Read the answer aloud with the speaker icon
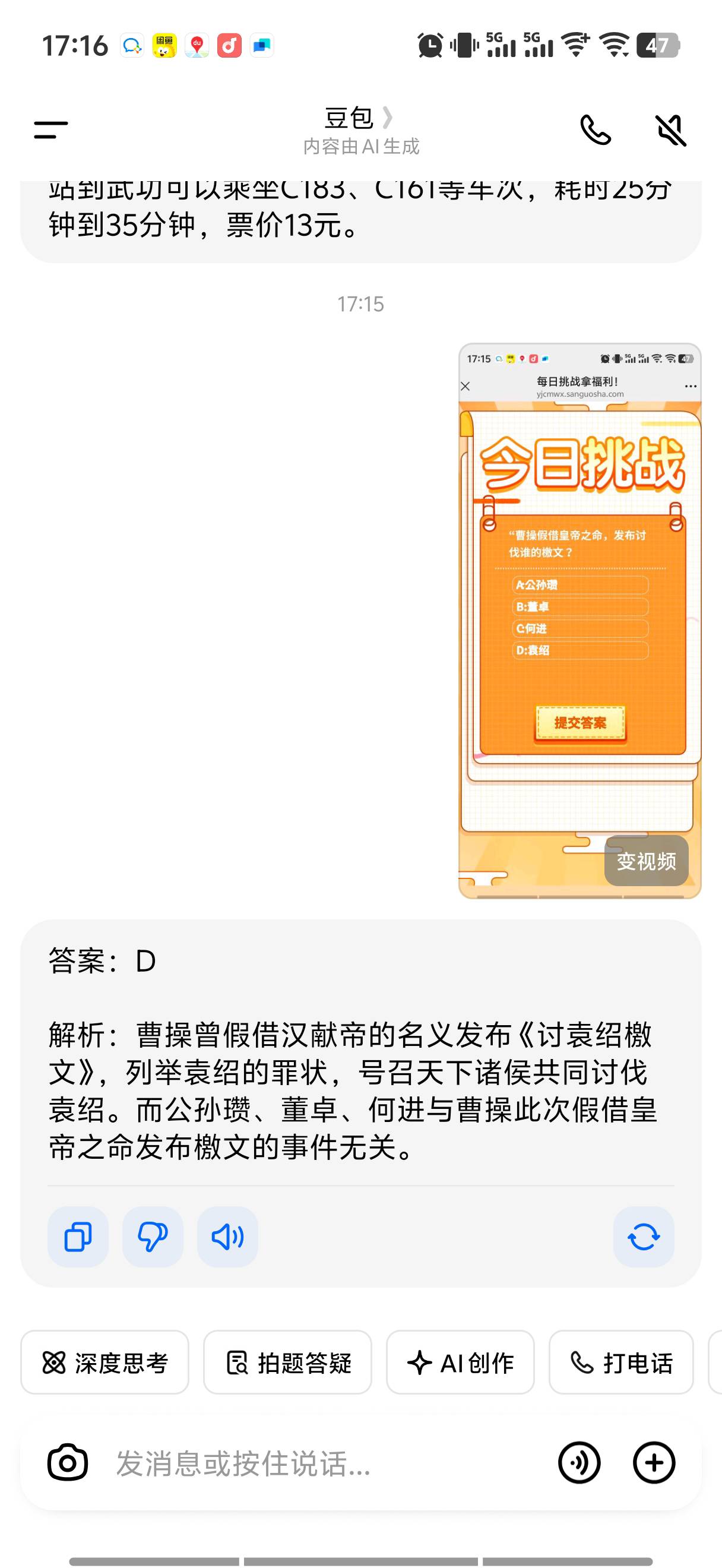This screenshot has height=1568, width=722. [227, 1237]
